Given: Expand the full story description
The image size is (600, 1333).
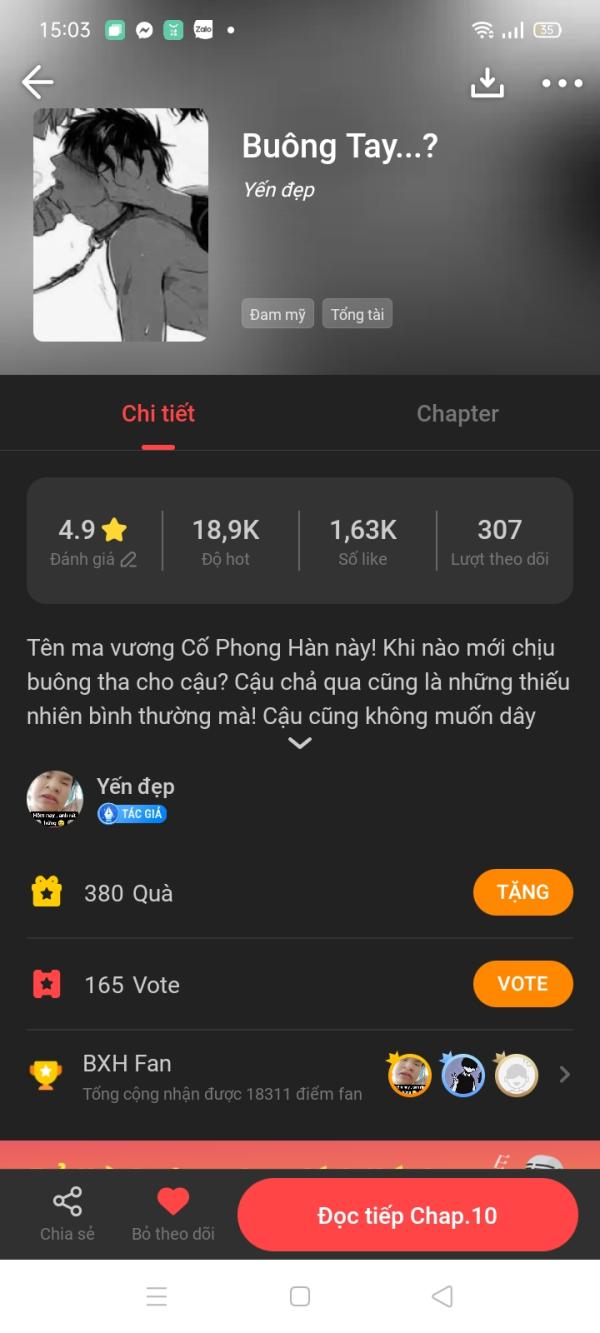Looking at the screenshot, I should [x=300, y=743].
